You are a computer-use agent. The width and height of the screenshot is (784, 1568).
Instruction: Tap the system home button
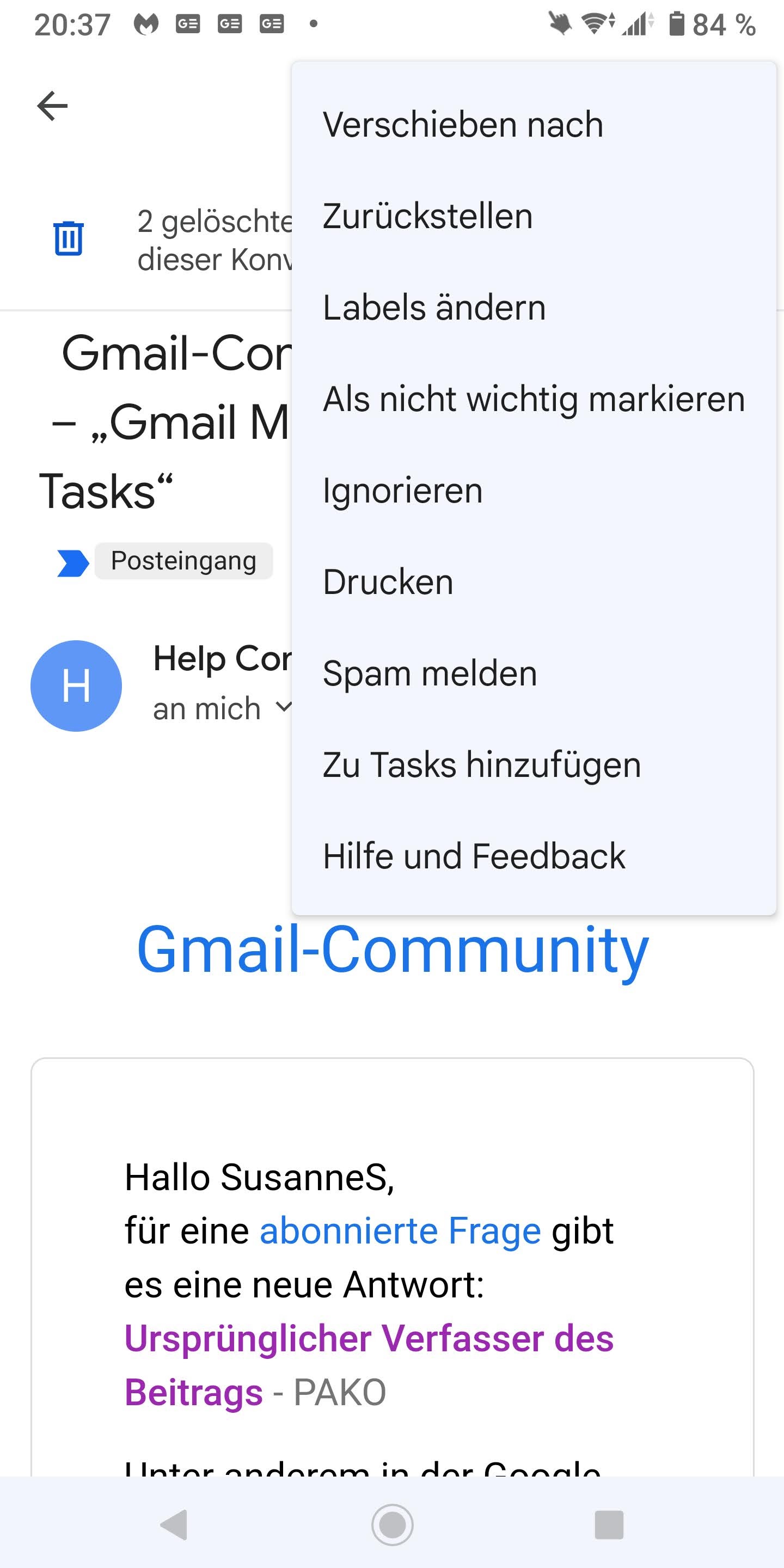click(x=392, y=1525)
